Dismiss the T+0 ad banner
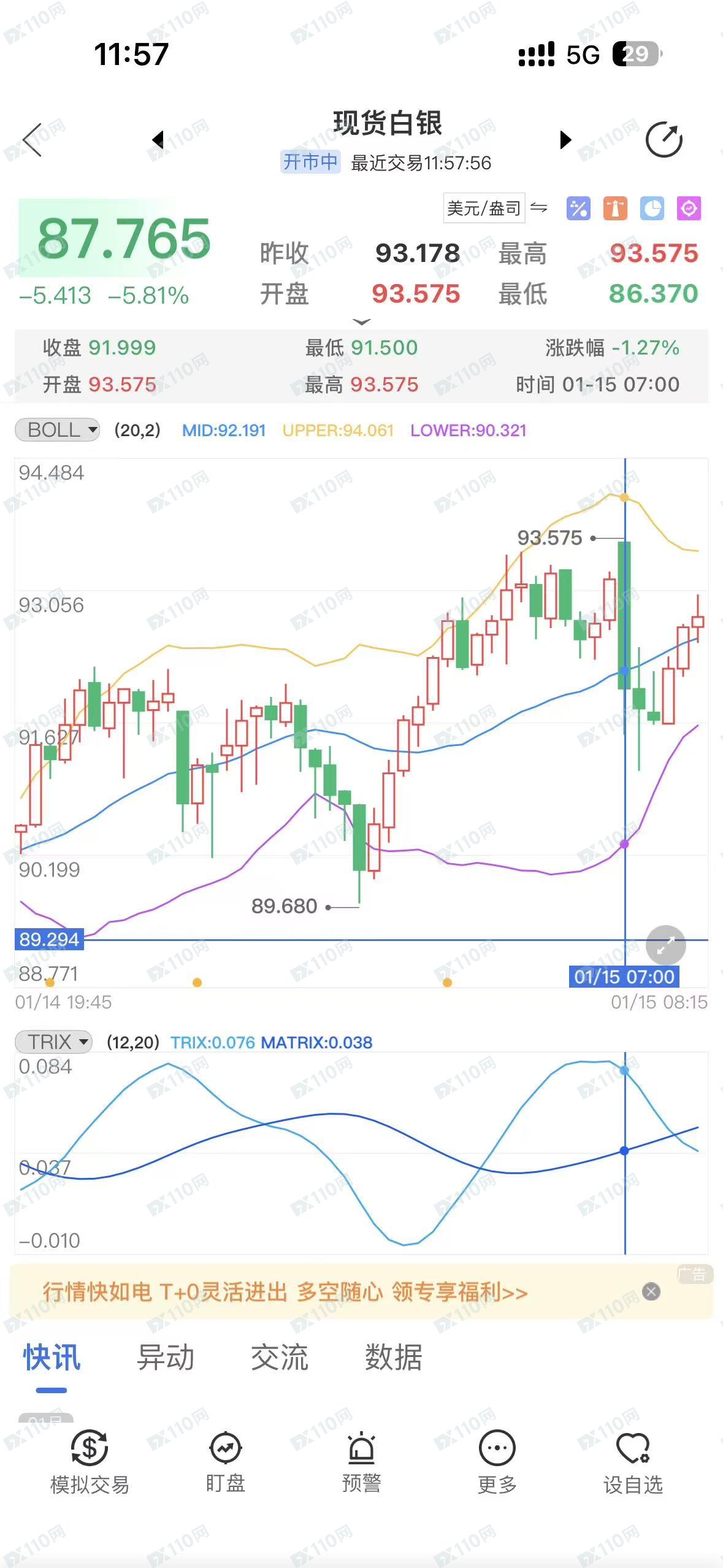Viewport: 723px width, 1568px height. coord(651,1291)
